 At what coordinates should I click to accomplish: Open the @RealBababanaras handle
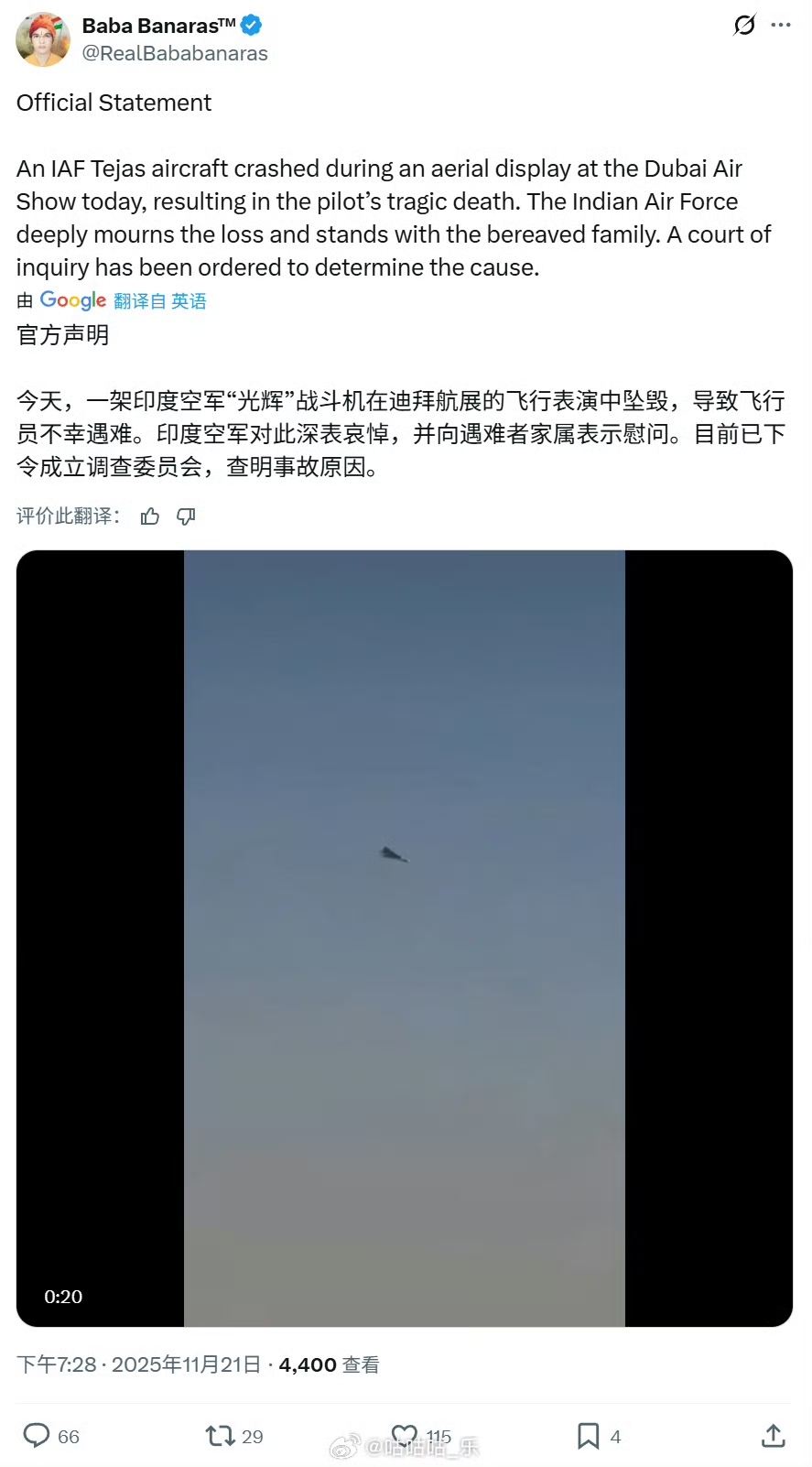(x=175, y=54)
